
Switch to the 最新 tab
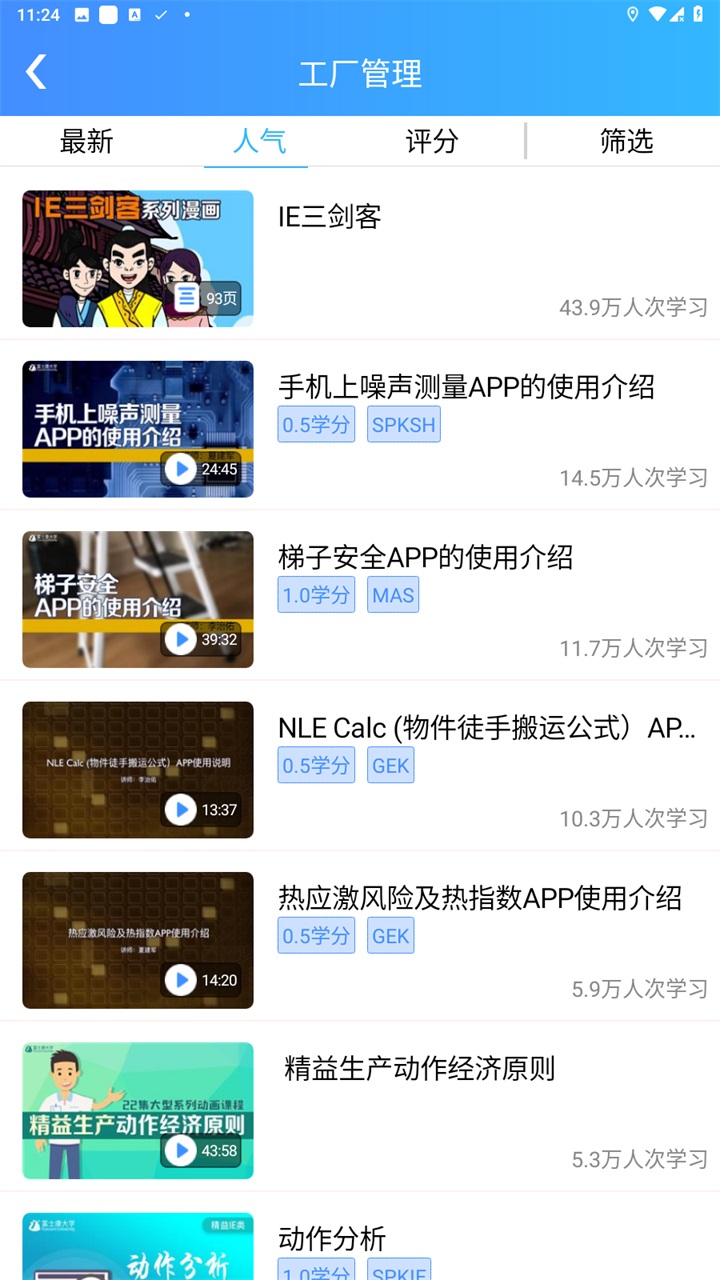tap(87, 141)
